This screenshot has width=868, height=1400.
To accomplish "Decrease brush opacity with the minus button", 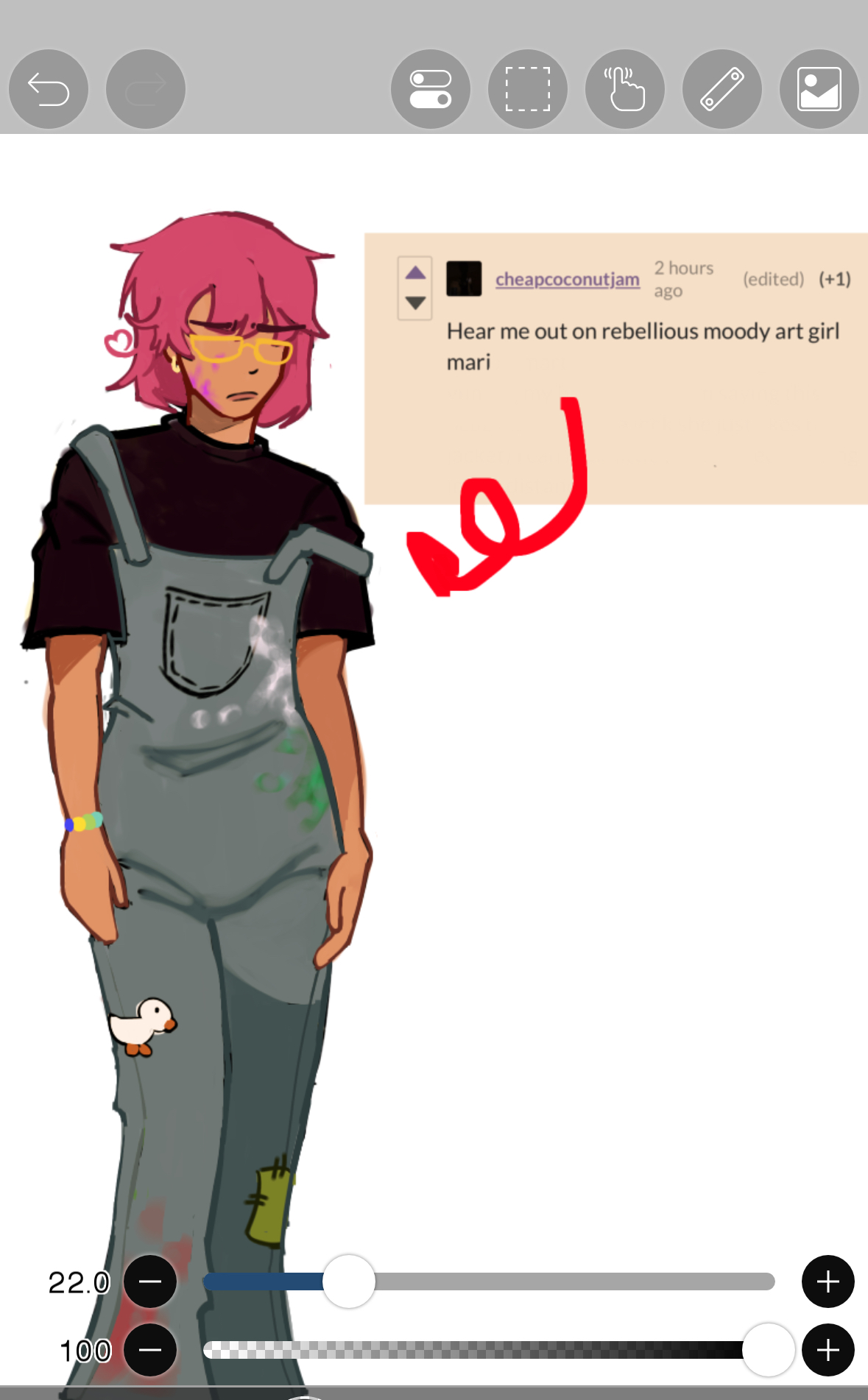I will click(150, 1350).
